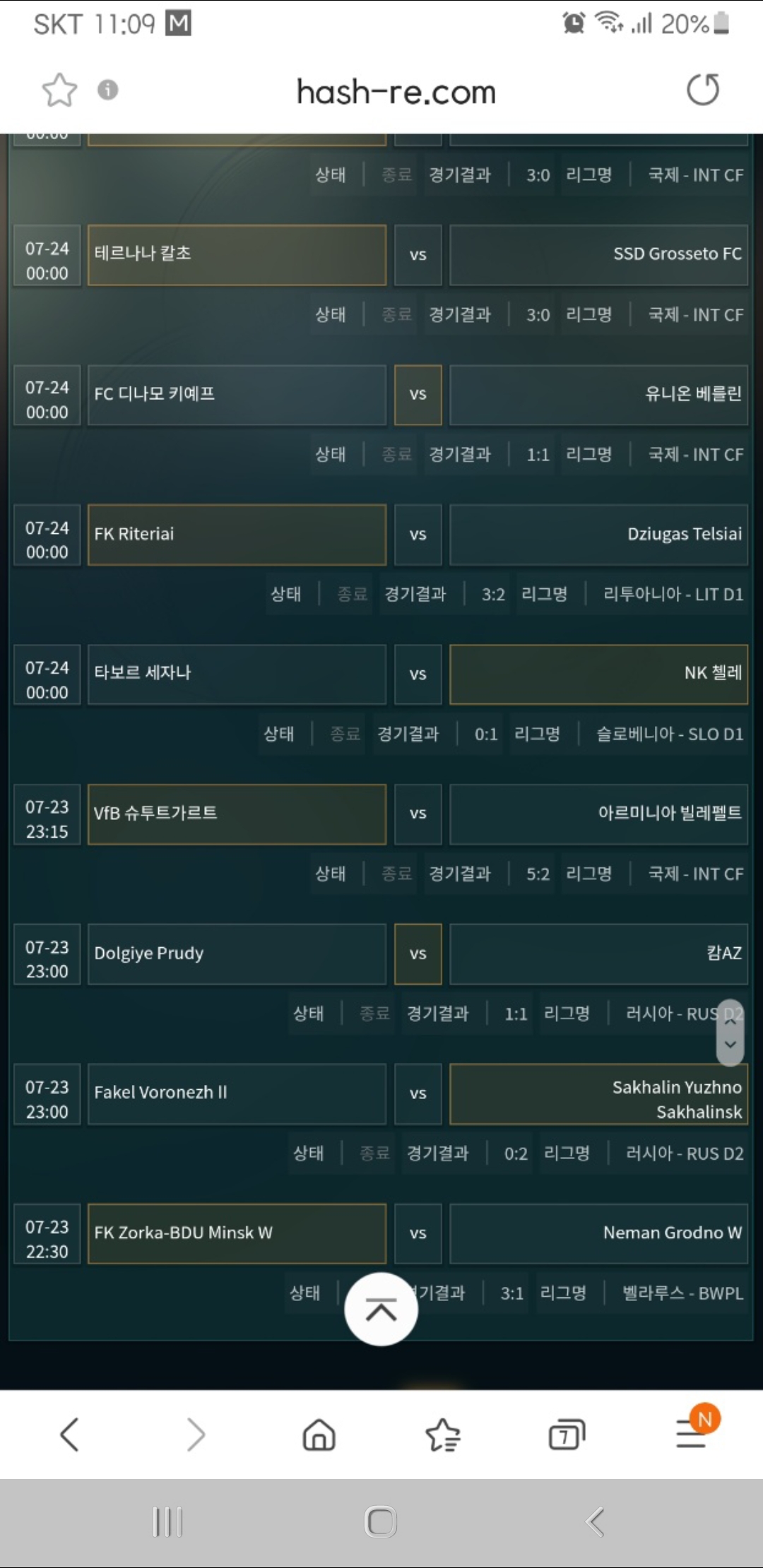Tap the scroll handle on the right edge

click(x=731, y=1033)
